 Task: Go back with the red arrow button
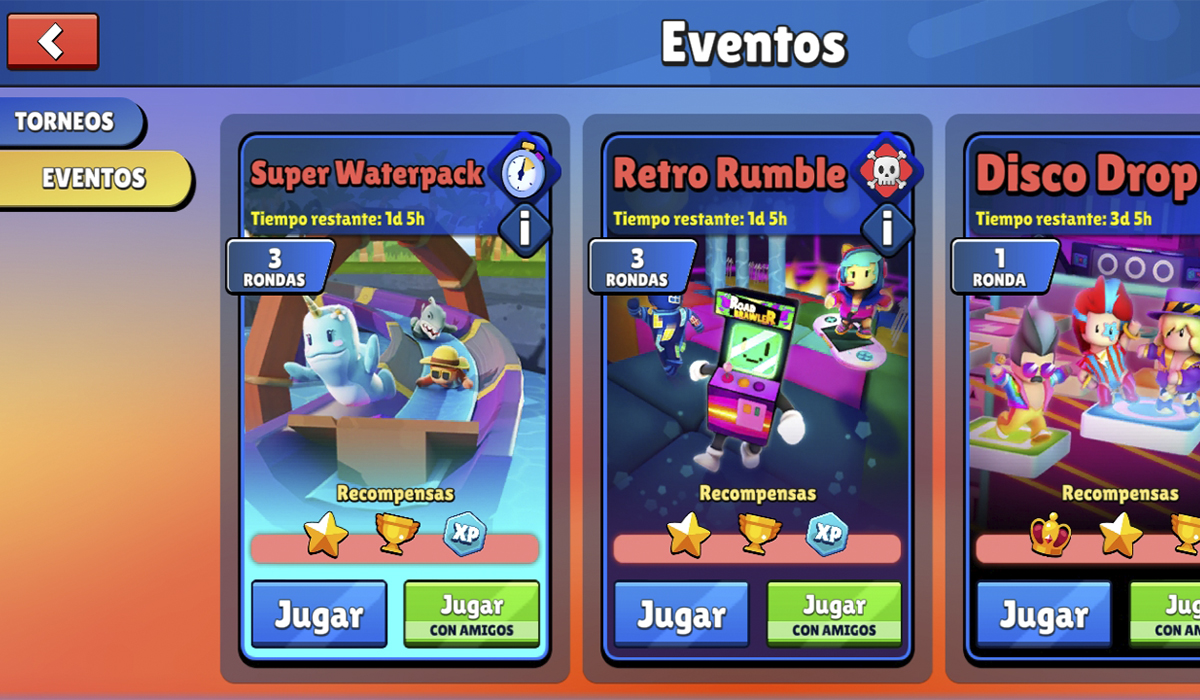pos(53,41)
